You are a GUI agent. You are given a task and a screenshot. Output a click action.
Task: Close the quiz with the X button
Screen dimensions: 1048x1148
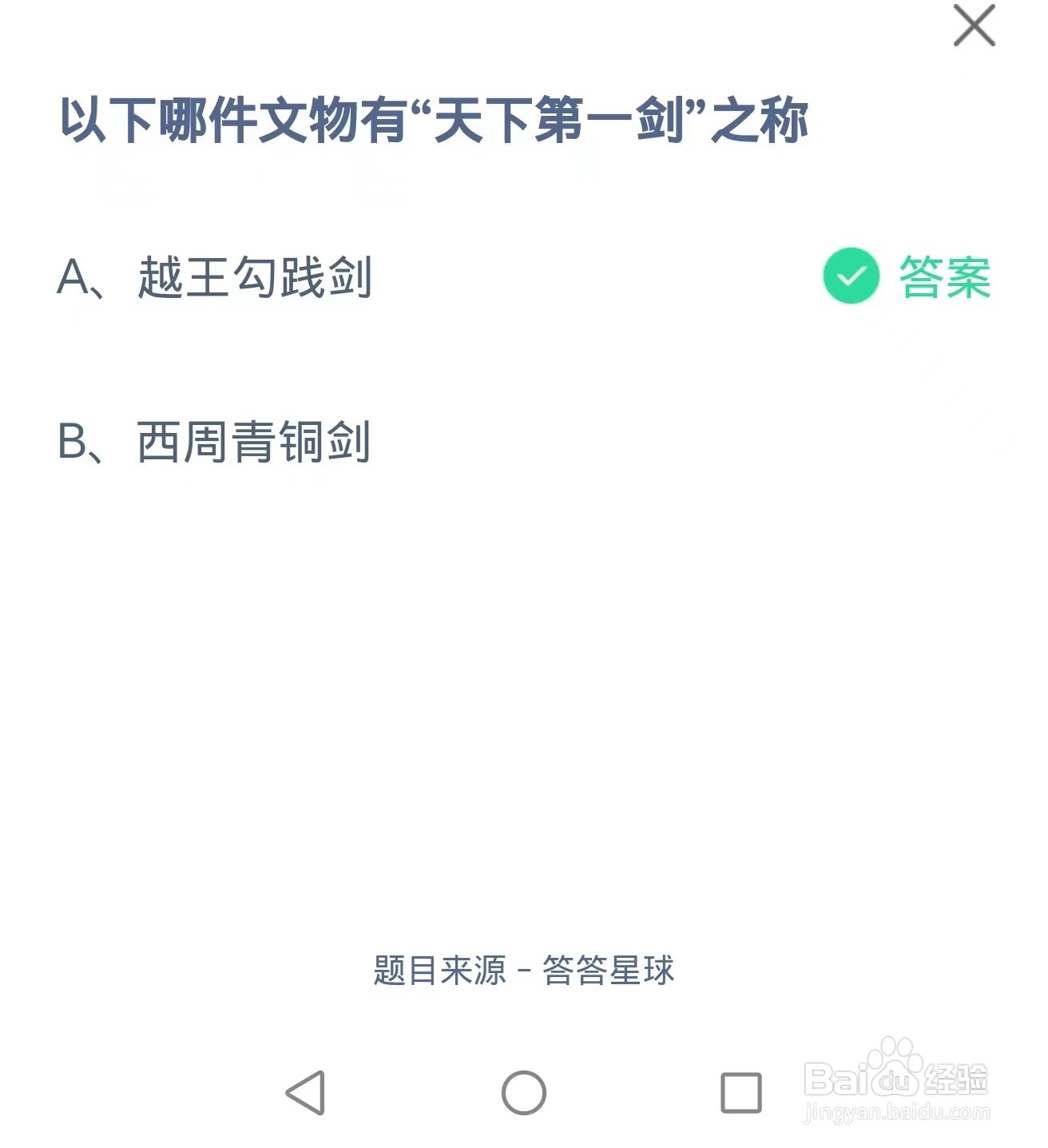pyautogui.click(x=976, y=26)
